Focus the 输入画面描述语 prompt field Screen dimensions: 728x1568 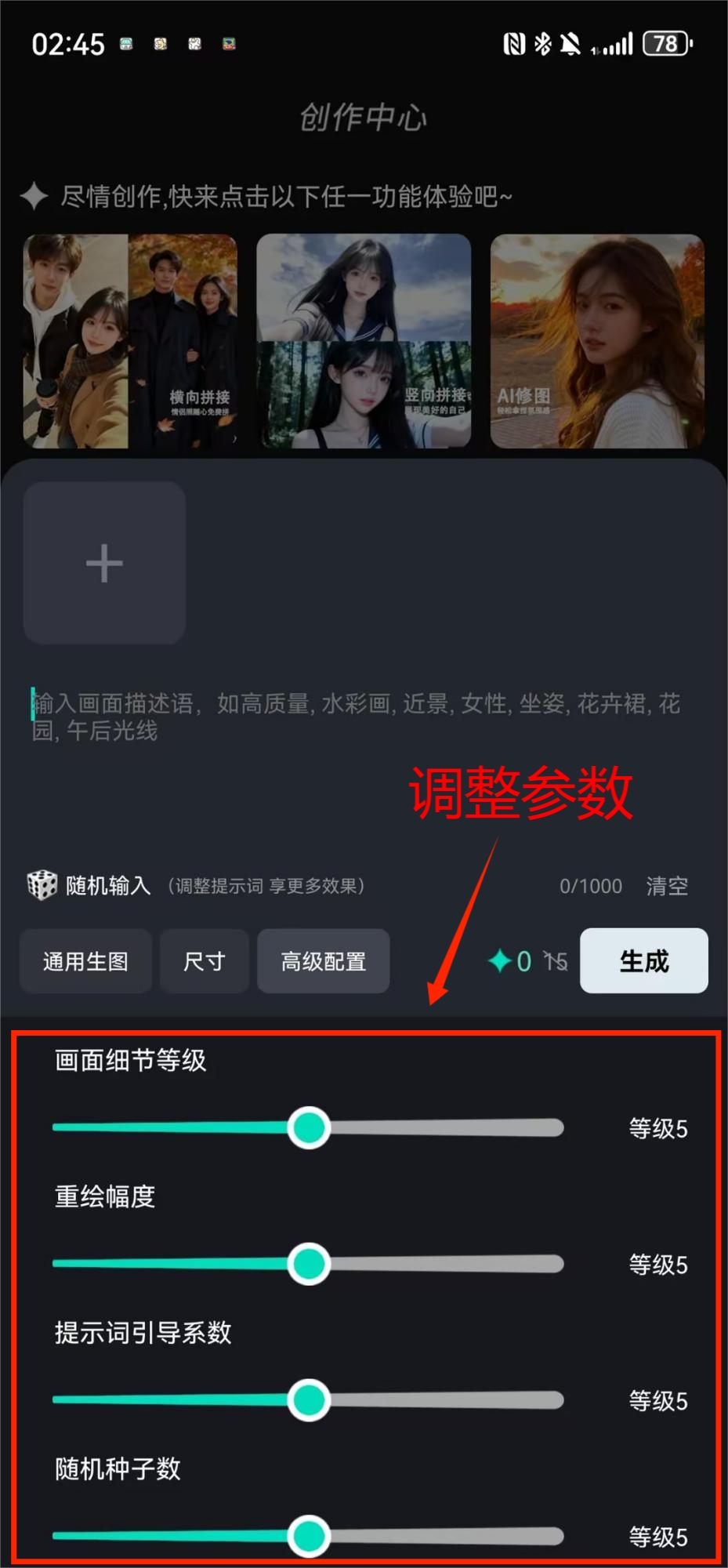pos(357,717)
